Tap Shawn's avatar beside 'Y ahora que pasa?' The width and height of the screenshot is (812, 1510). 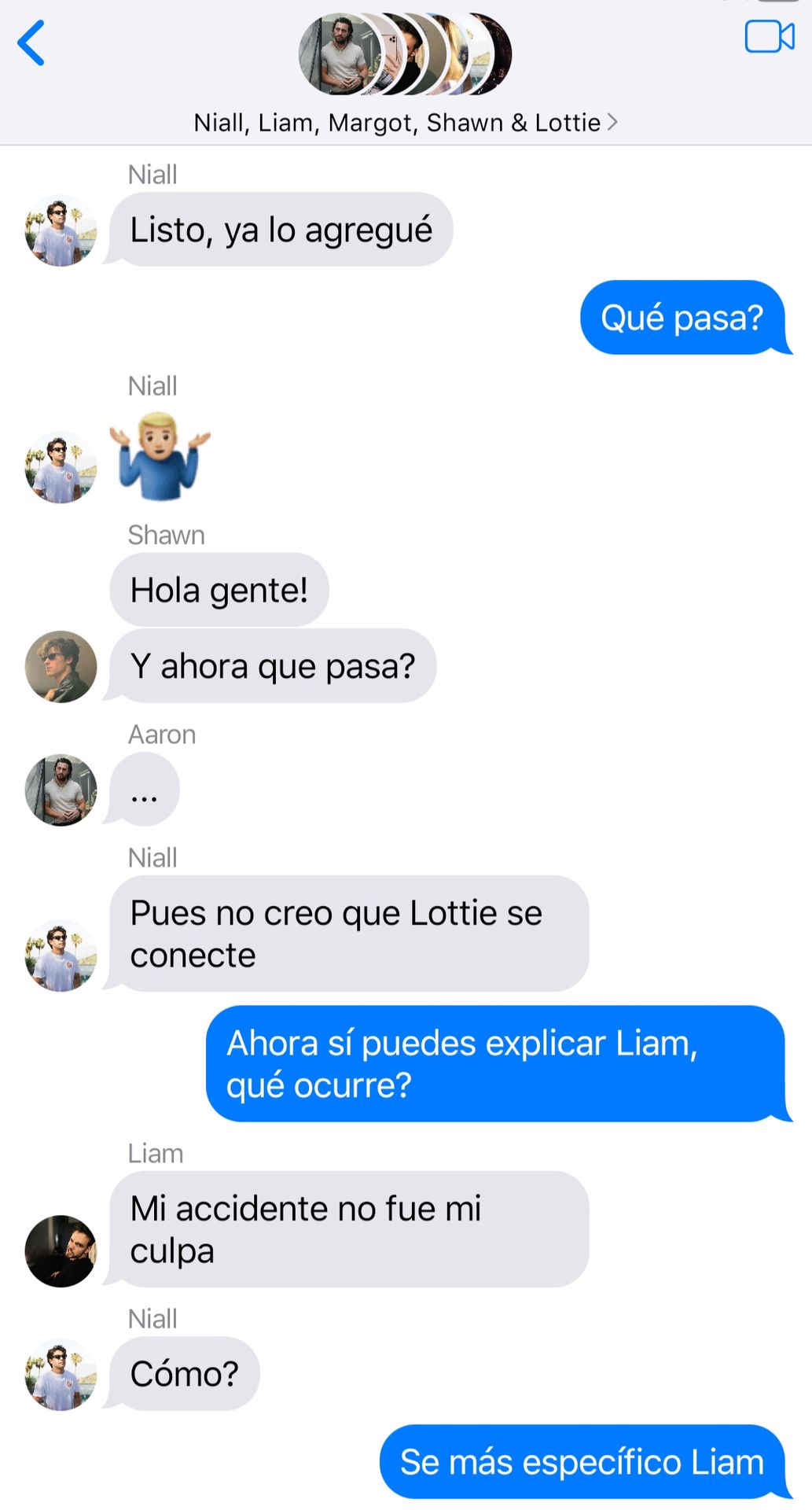pos(61,666)
